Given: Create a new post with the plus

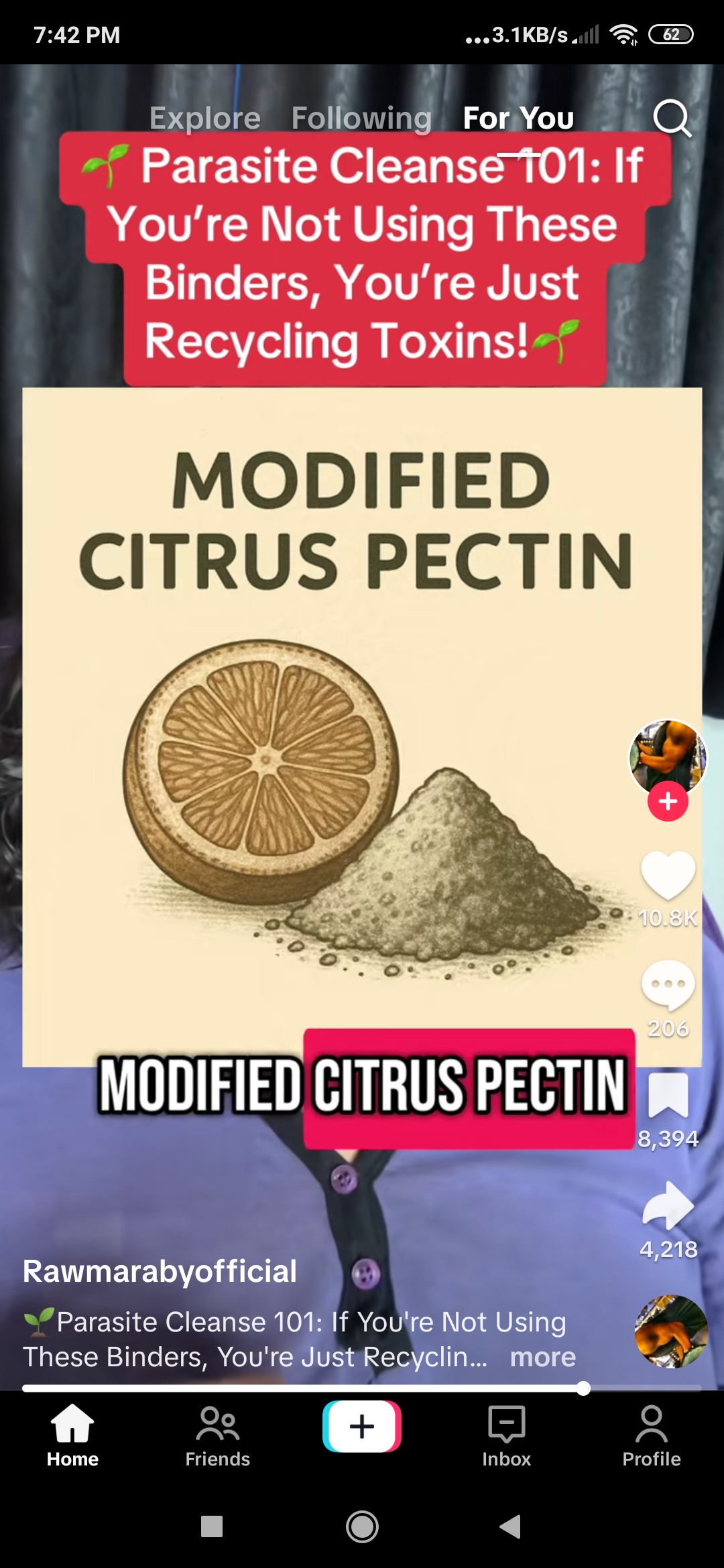Looking at the screenshot, I should click(x=362, y=1427).
